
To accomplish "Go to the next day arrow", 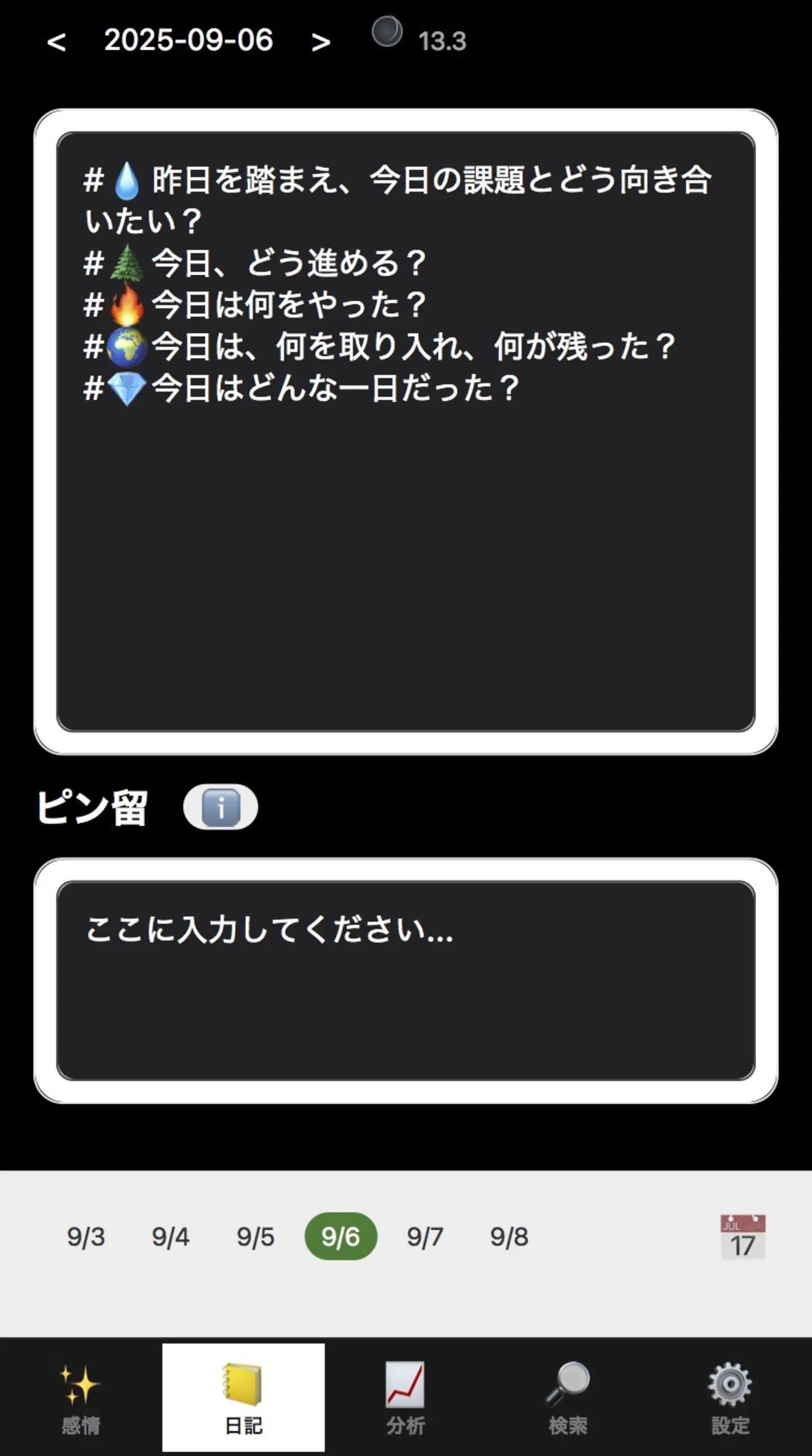I will pyautogui.click(x=320, y=42).
